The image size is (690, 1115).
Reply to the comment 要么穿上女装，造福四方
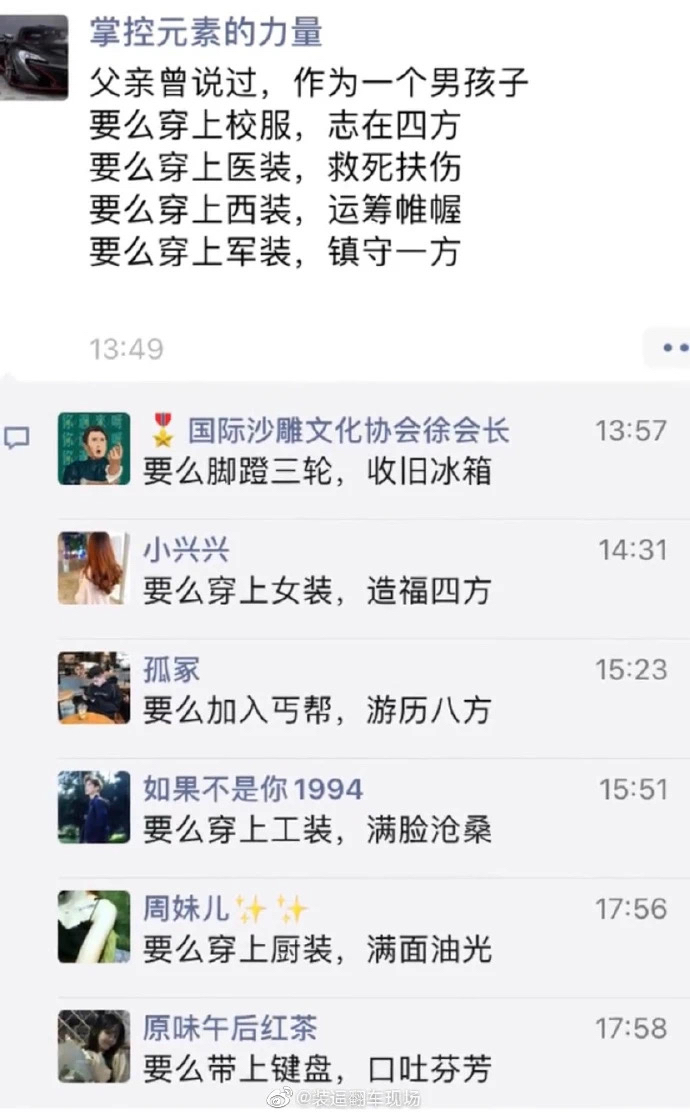tap(317, 591)
